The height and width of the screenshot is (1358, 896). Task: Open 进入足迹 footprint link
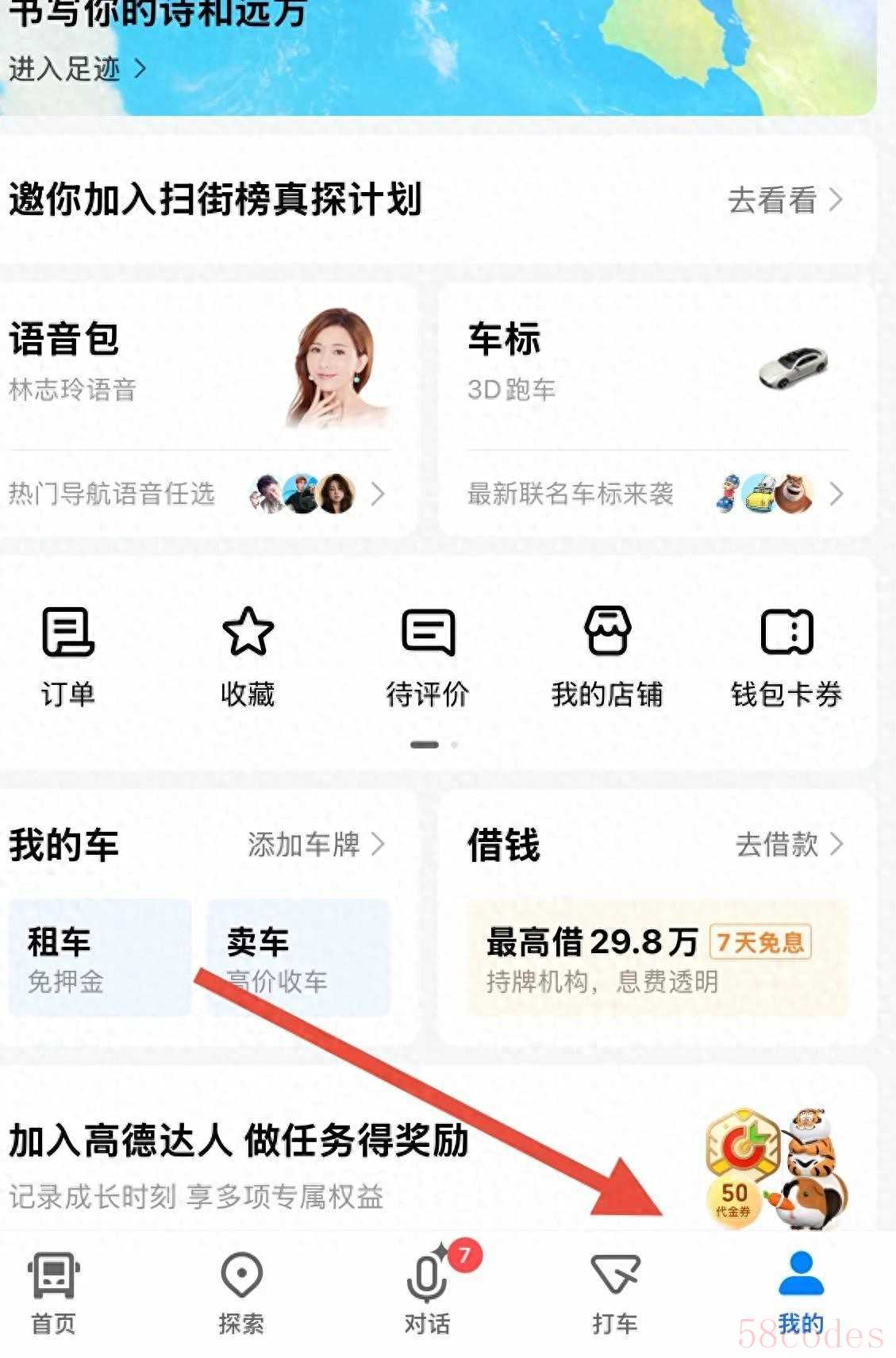[77, 69]
